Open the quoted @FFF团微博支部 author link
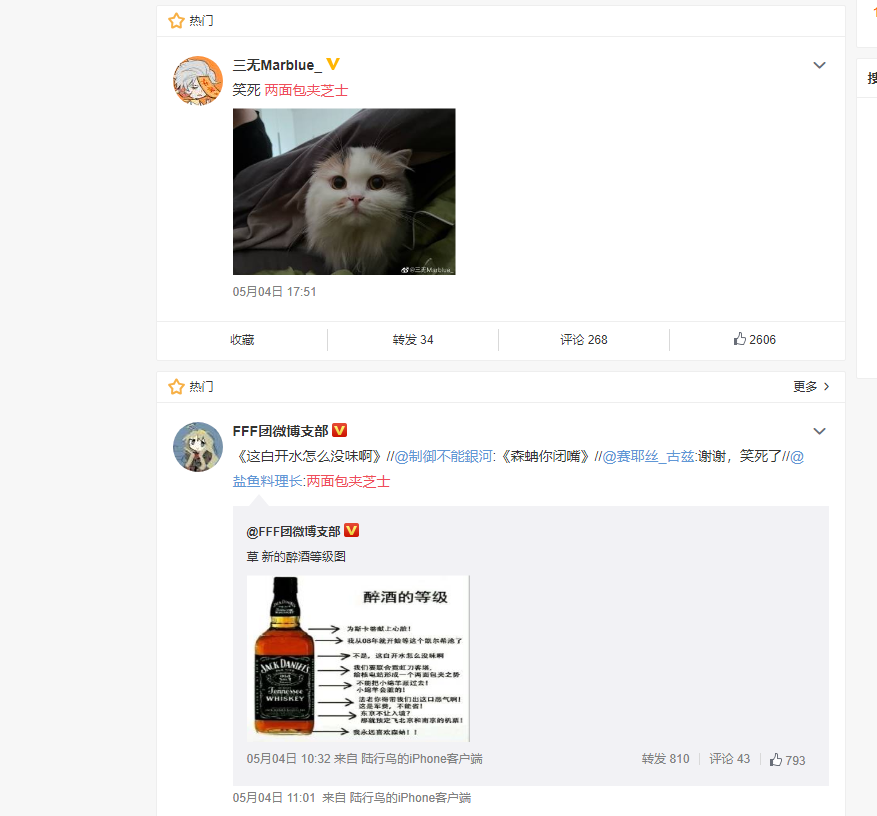The width and height of the screenshot is (877, 816). (293, 531)
